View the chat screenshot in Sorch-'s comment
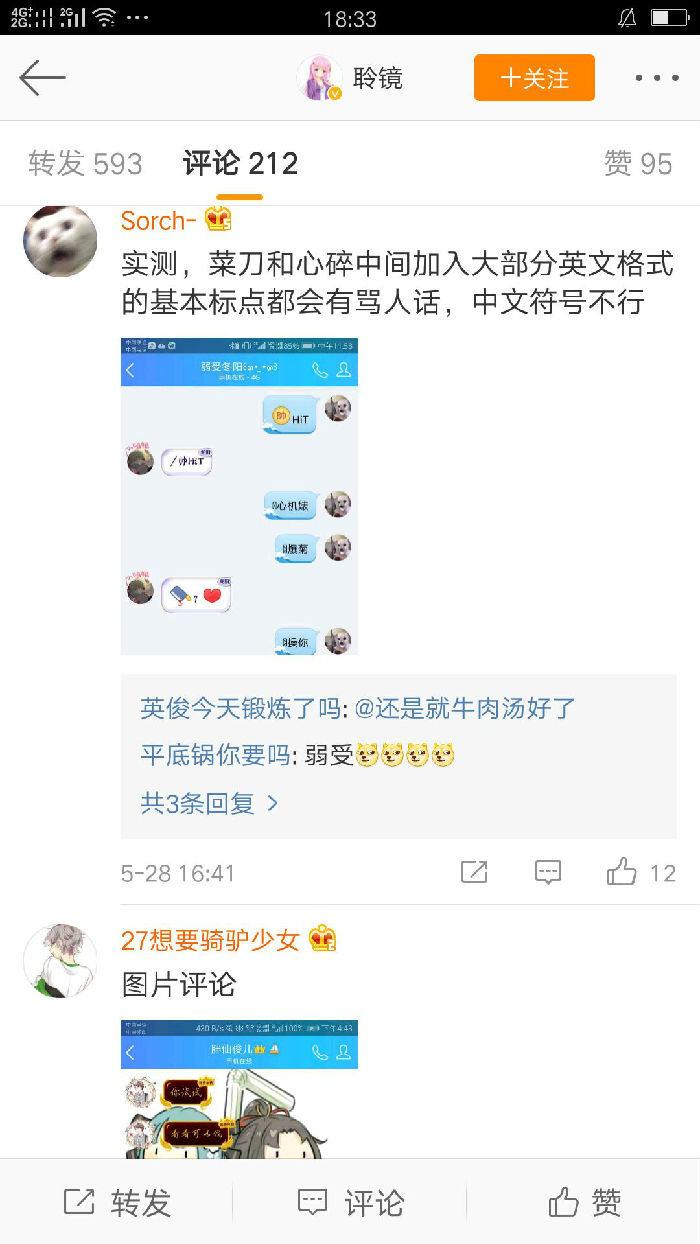The width and height of the screenshot is (700, 1244). pos(239,496)
